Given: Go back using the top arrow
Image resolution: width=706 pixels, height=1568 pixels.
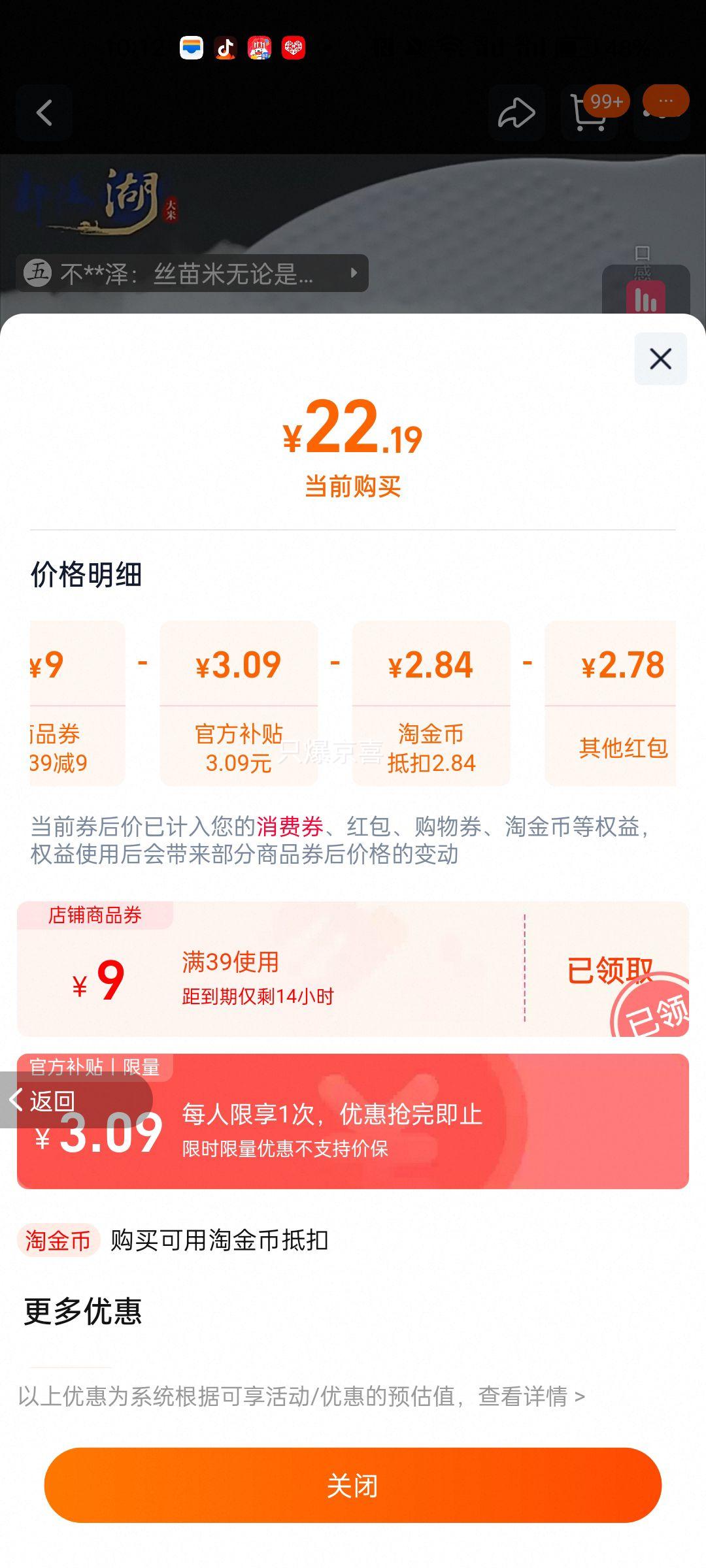Looking at the screenshot, I should pyautogui.click(x=44, y=112).
